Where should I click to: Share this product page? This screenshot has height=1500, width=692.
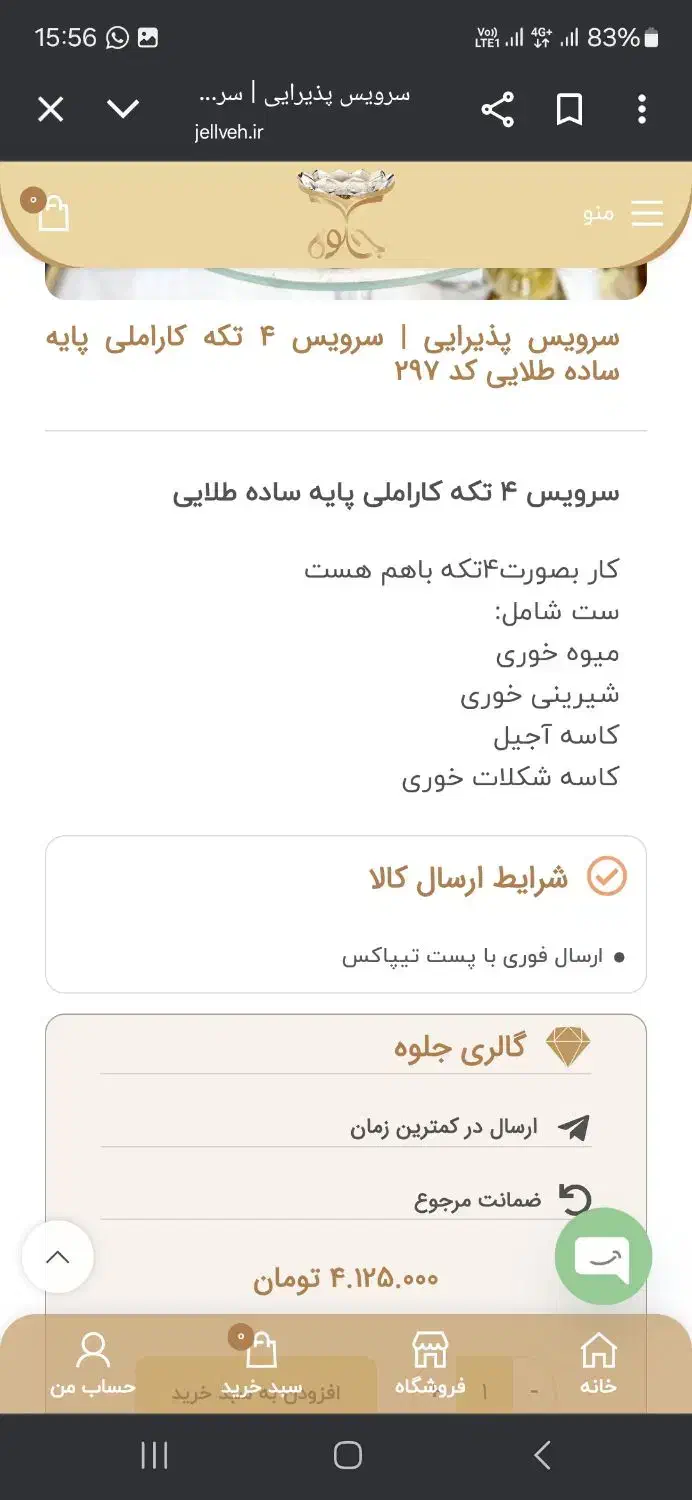(497, 109)
